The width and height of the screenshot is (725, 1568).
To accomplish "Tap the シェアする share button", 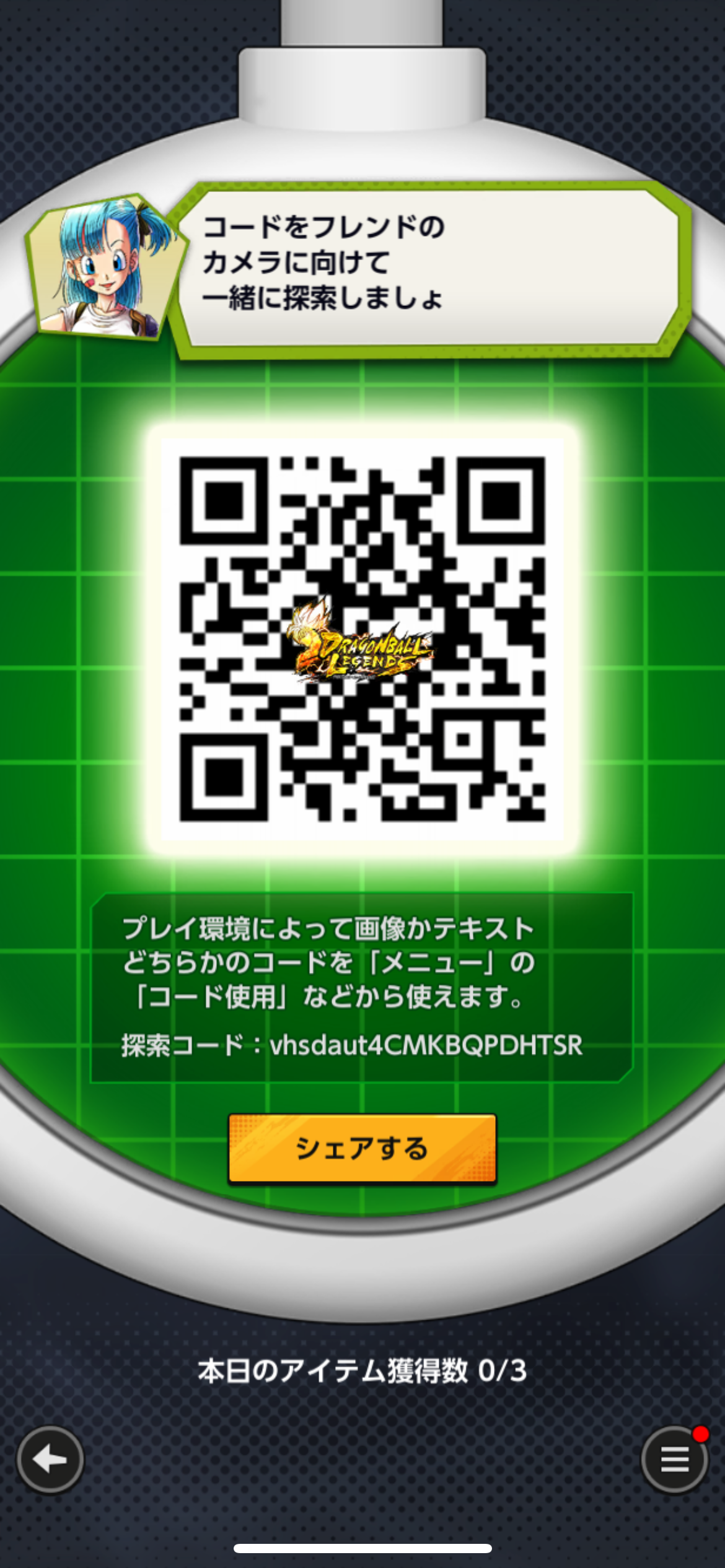I will coord(362,1149).
